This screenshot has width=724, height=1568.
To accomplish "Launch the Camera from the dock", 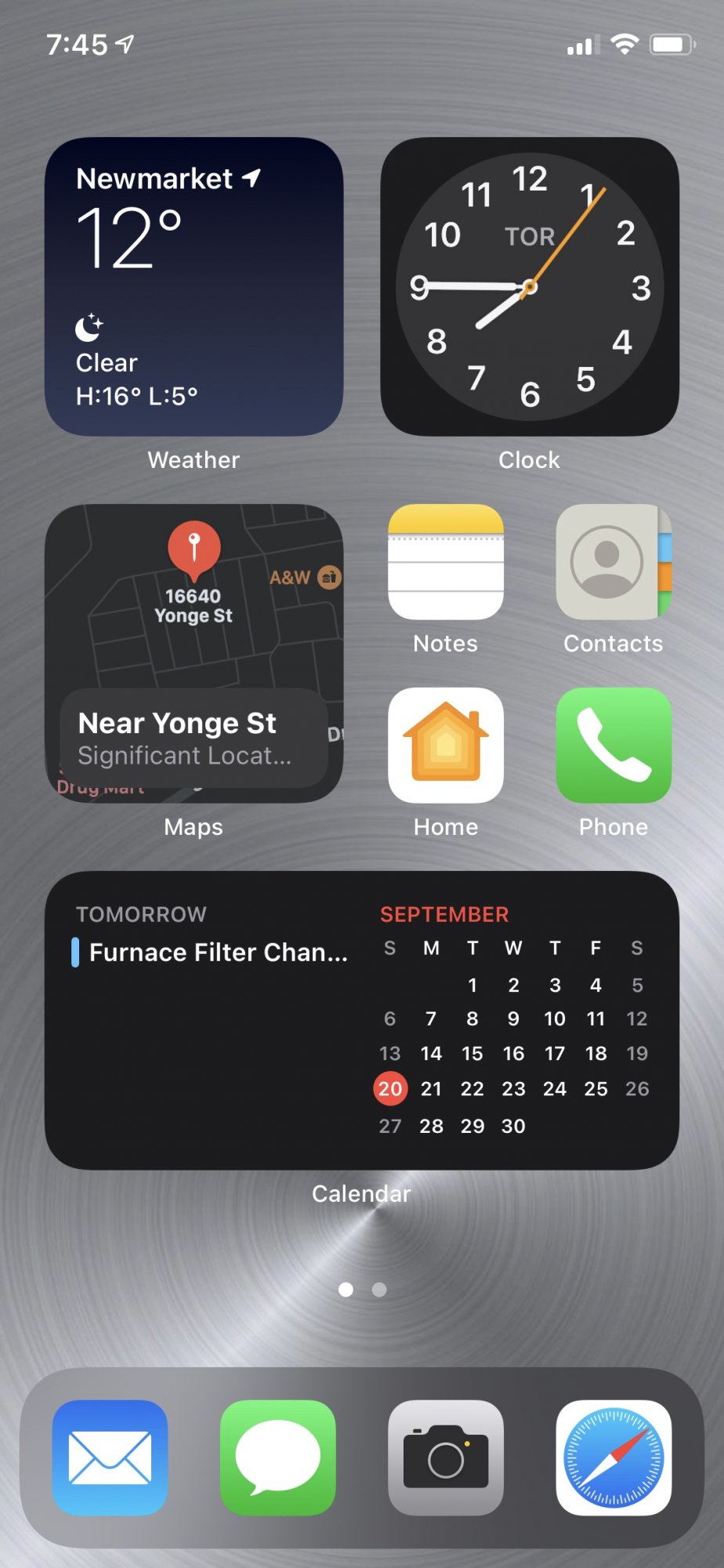I will tap(445, 1457).
